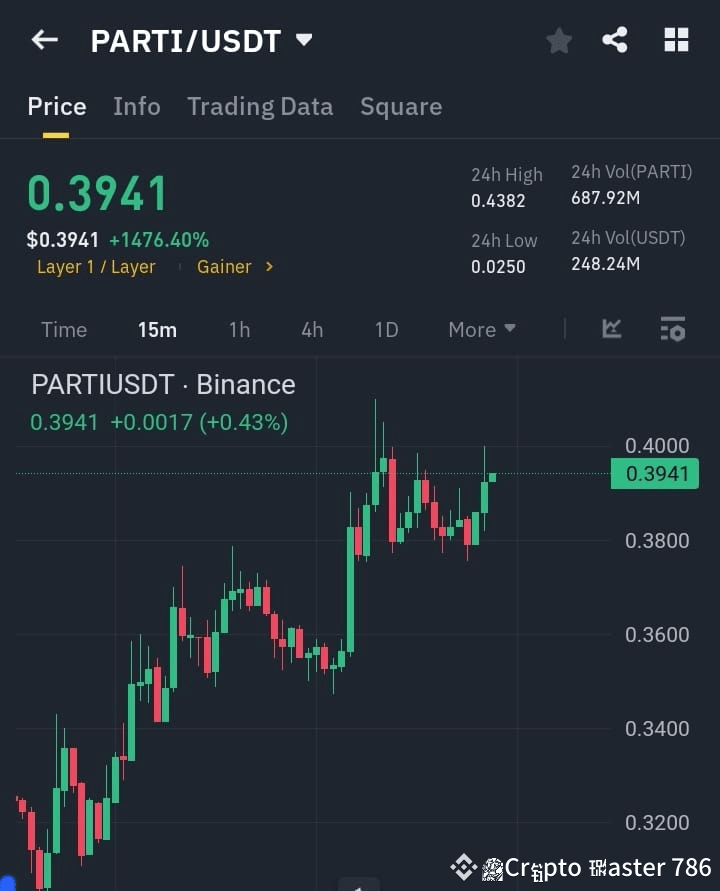720x891 pixels.
Task: Open the Gainer category chevron
Action: 268,267
